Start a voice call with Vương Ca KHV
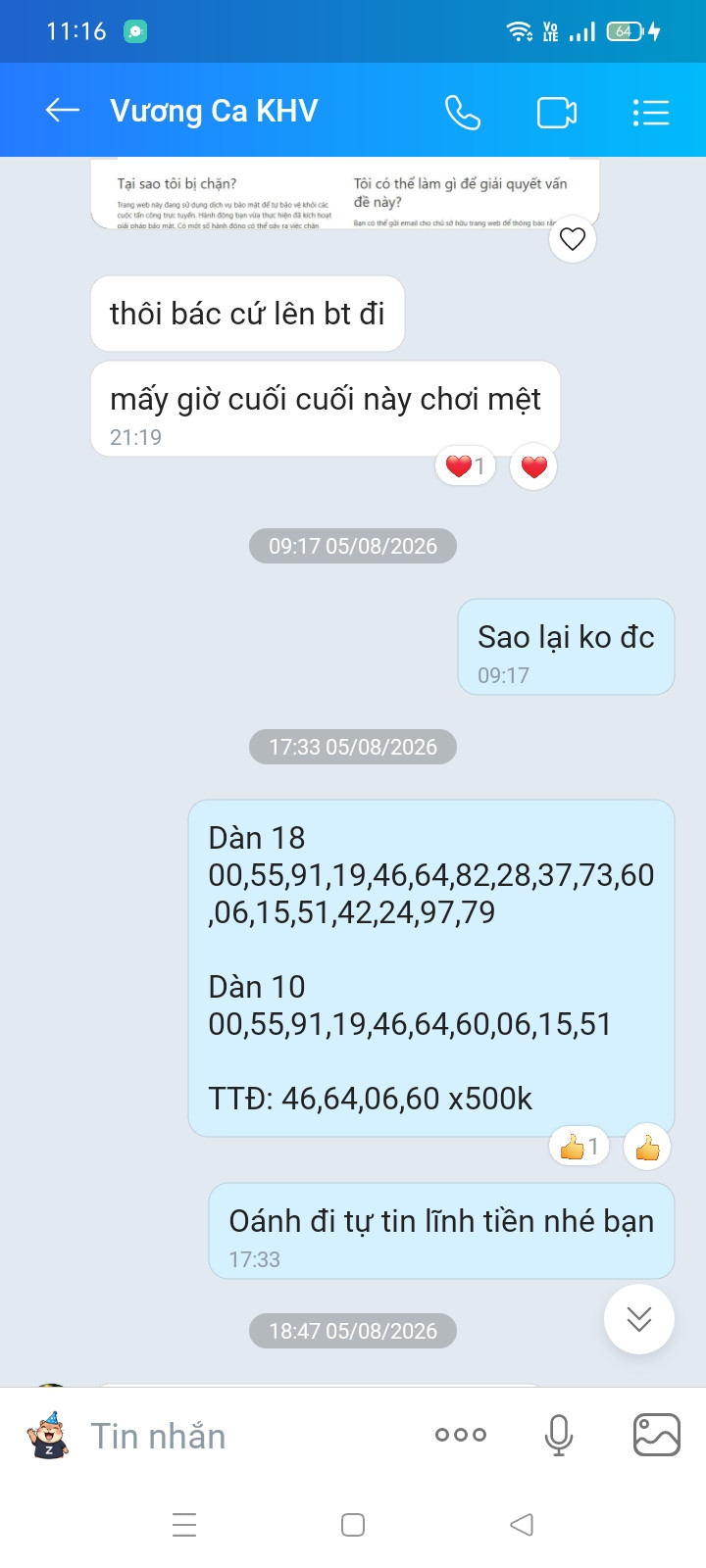The width and height of the screenshot is (706, 1568). [463, 112]
